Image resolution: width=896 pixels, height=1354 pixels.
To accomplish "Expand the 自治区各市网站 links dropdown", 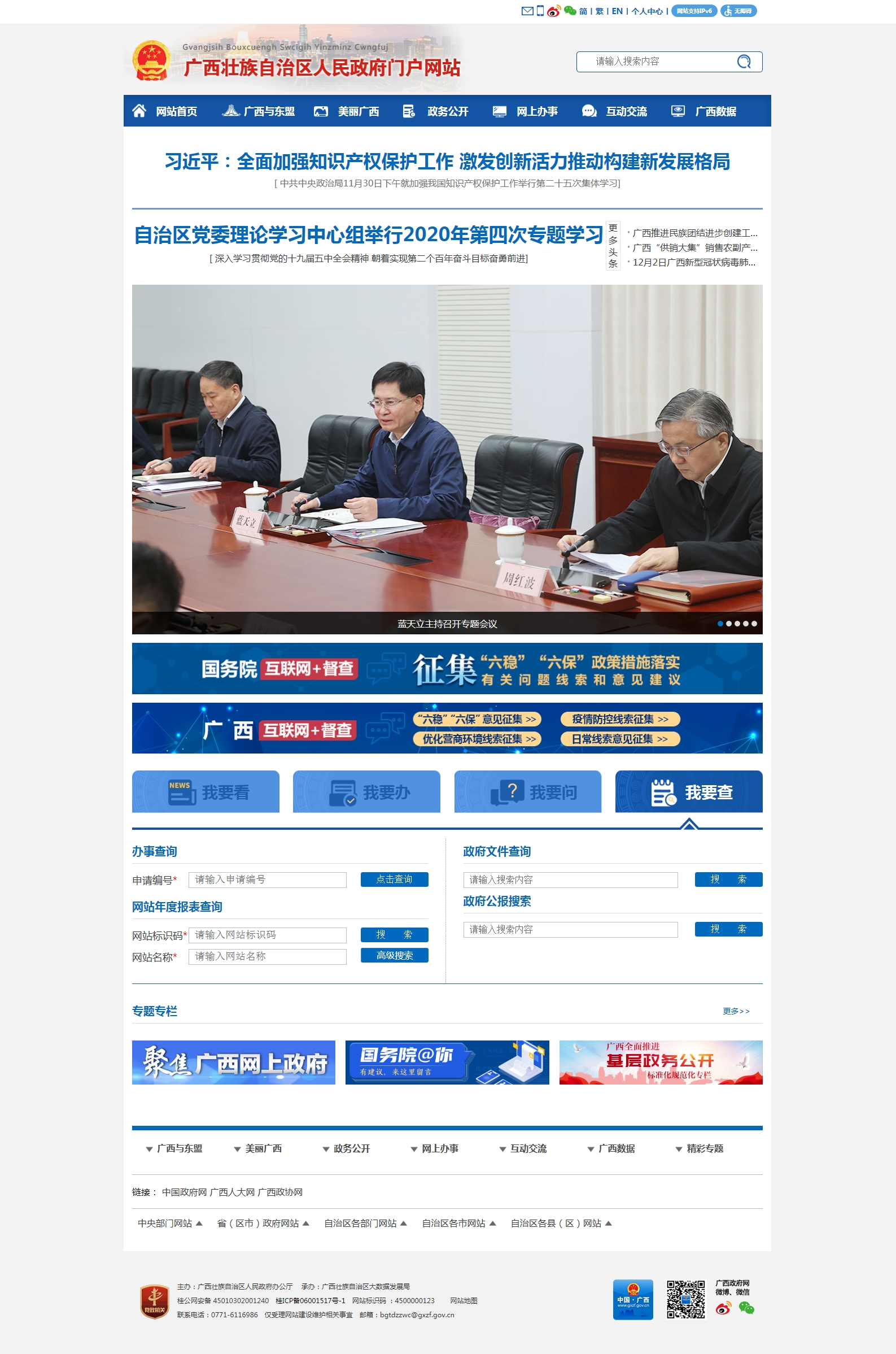I will pyautogui.click(x=458, y=1223).
